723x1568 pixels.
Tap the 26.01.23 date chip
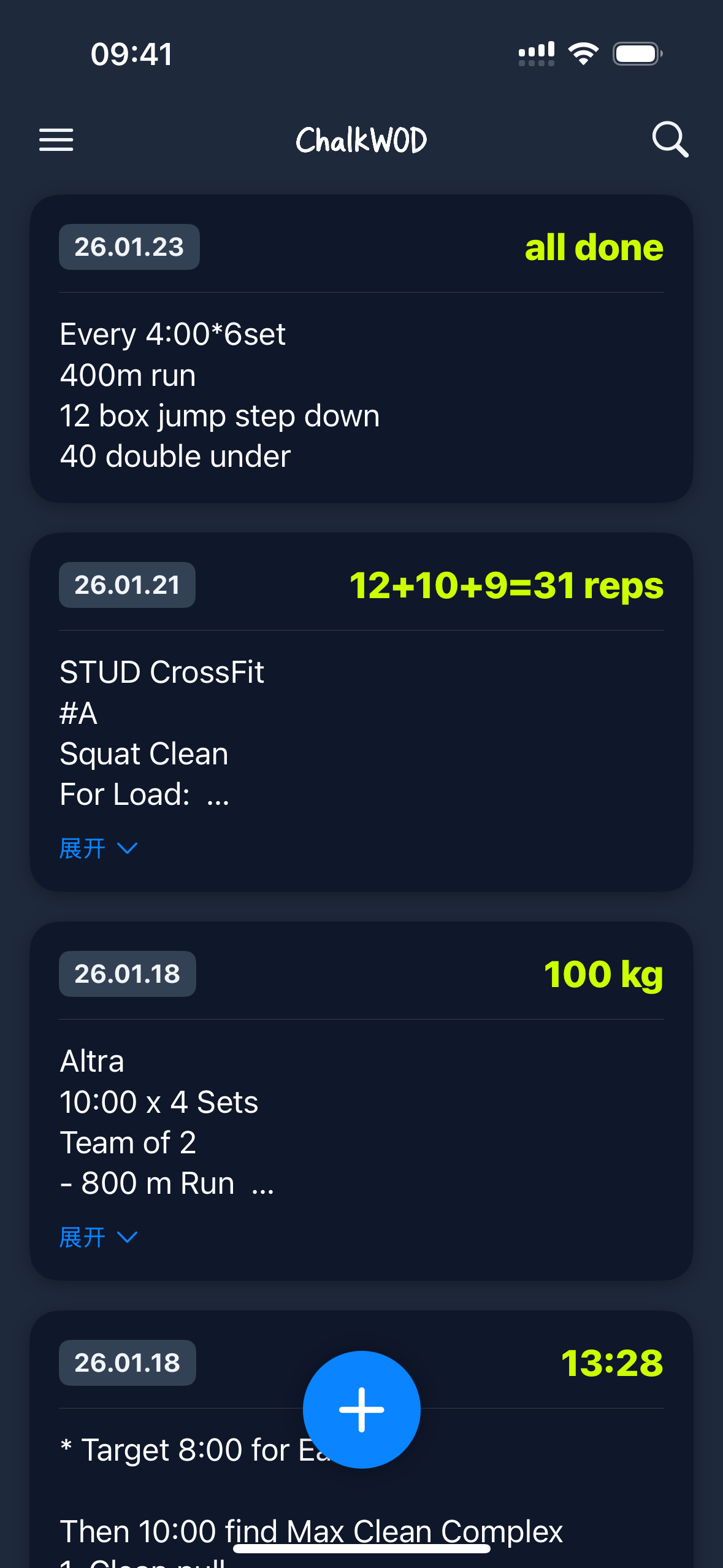[128, 247]
